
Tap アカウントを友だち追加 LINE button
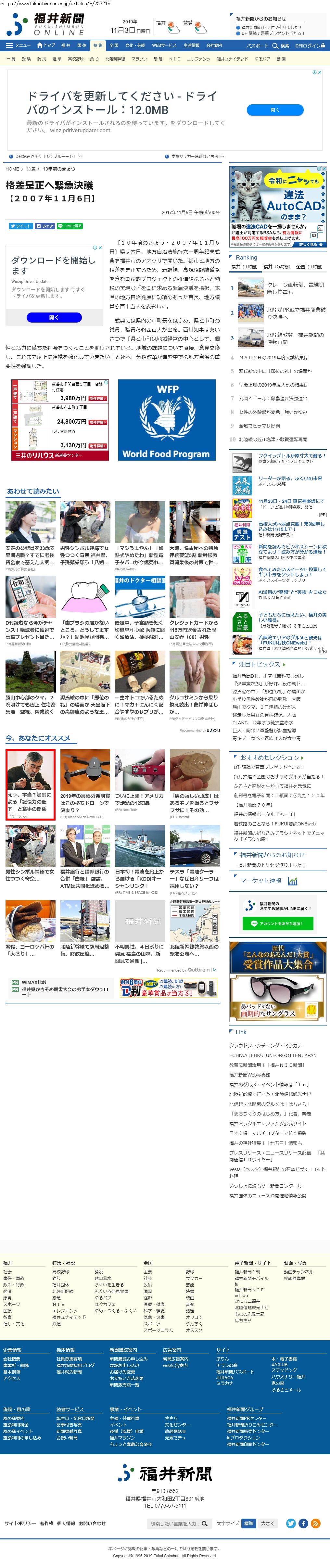(277, 924)
